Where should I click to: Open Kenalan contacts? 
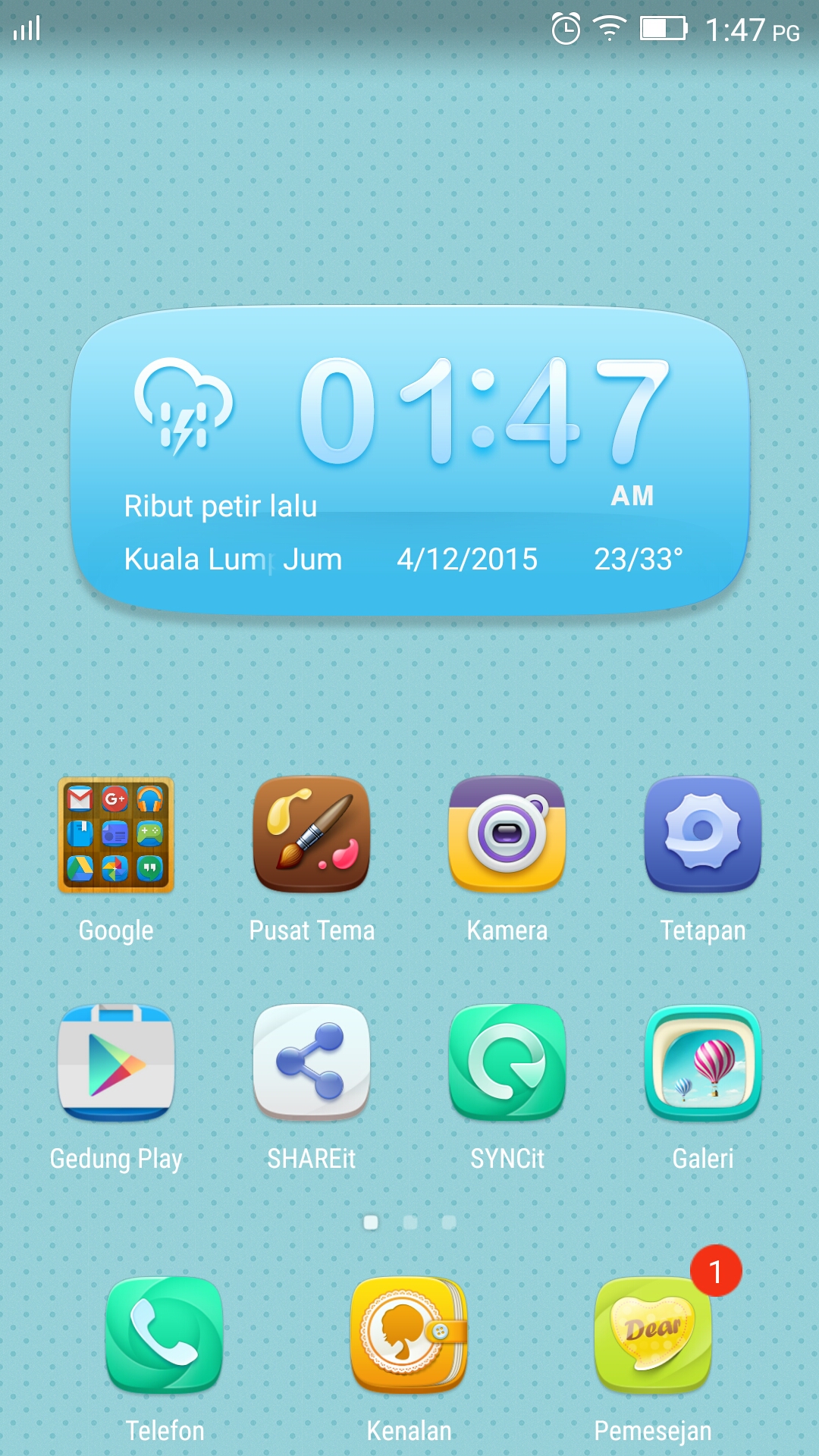pos(409,1335)
